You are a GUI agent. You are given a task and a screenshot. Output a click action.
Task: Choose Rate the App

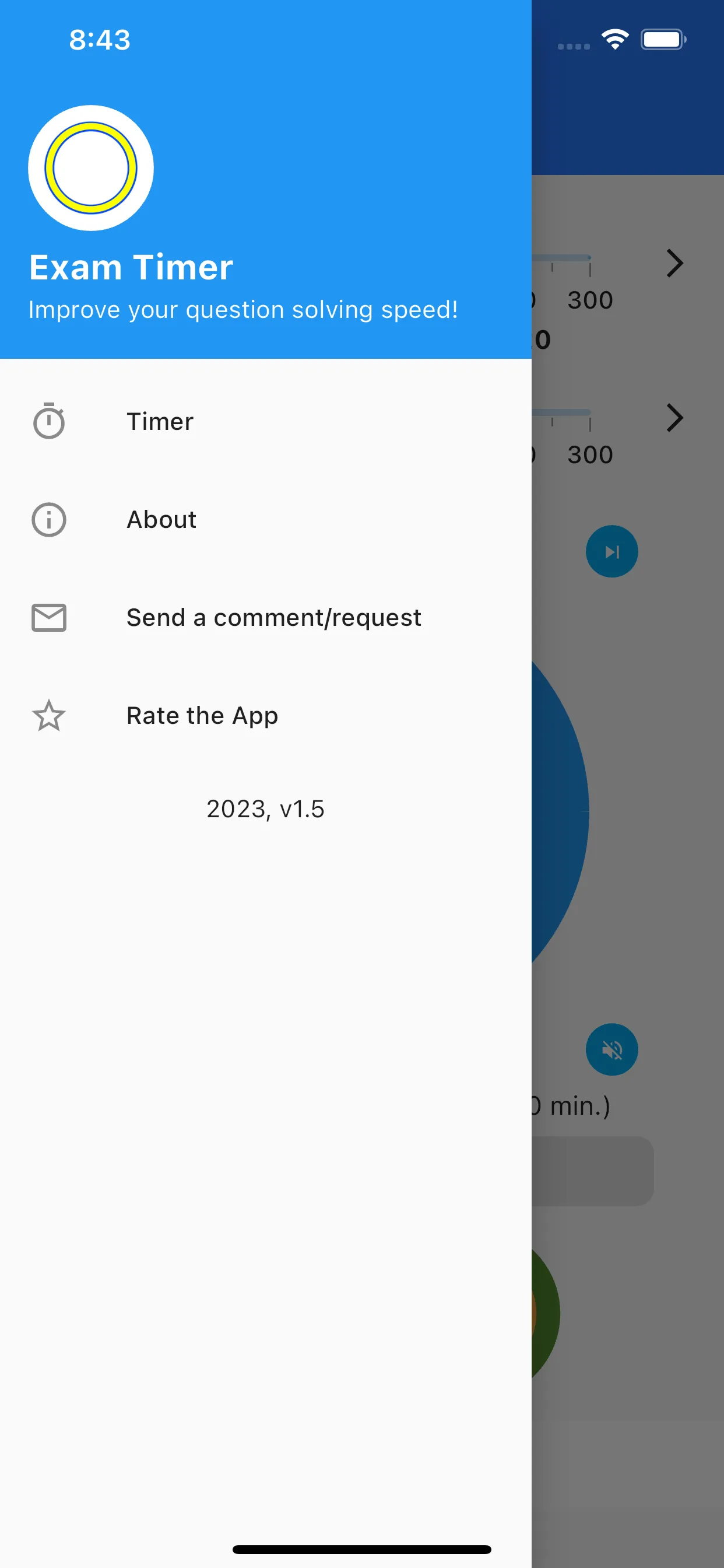(202, 715)
